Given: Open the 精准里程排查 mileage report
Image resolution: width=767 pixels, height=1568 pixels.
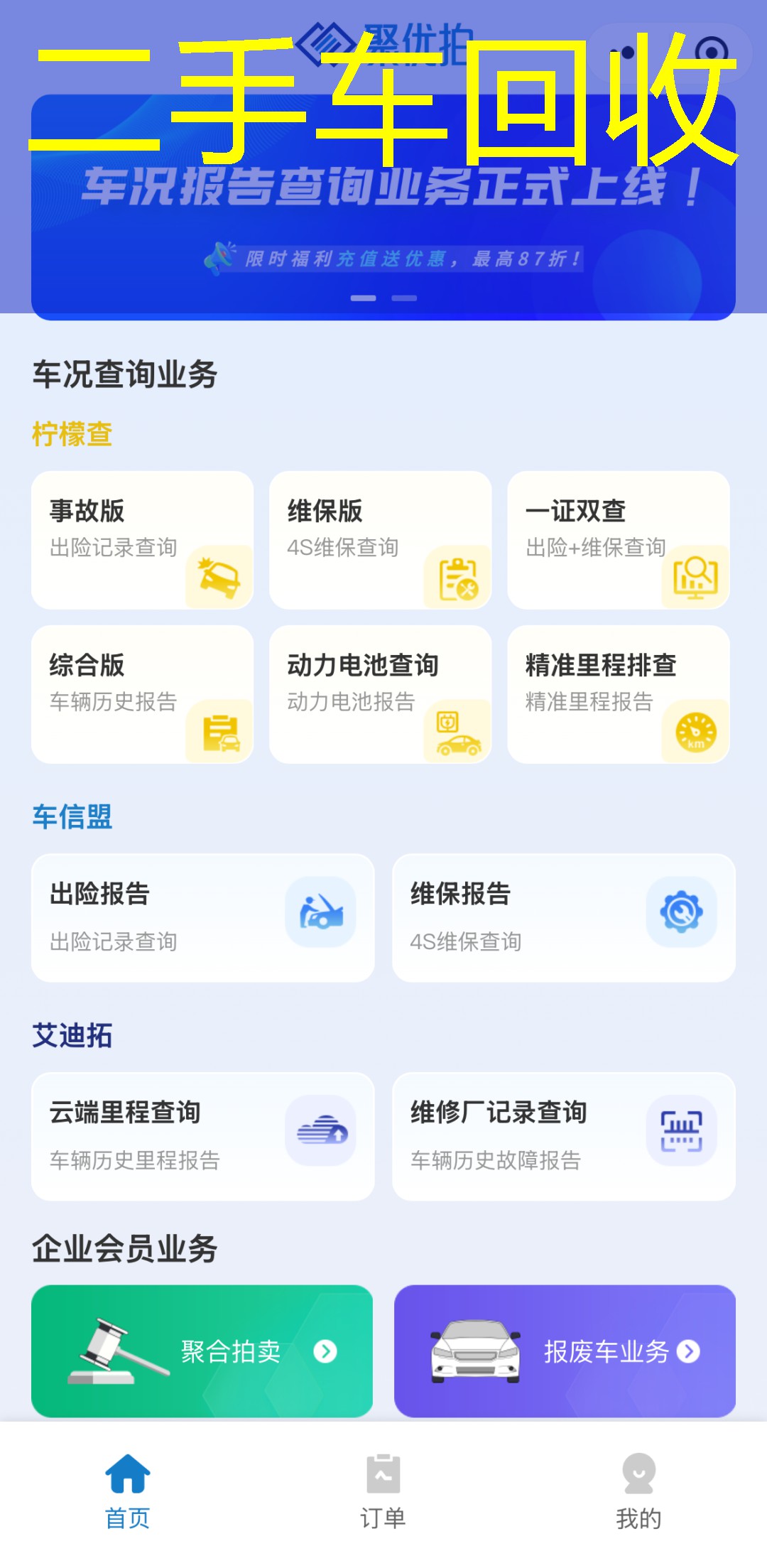Looking at the screenshot, I should pos(618,694).
